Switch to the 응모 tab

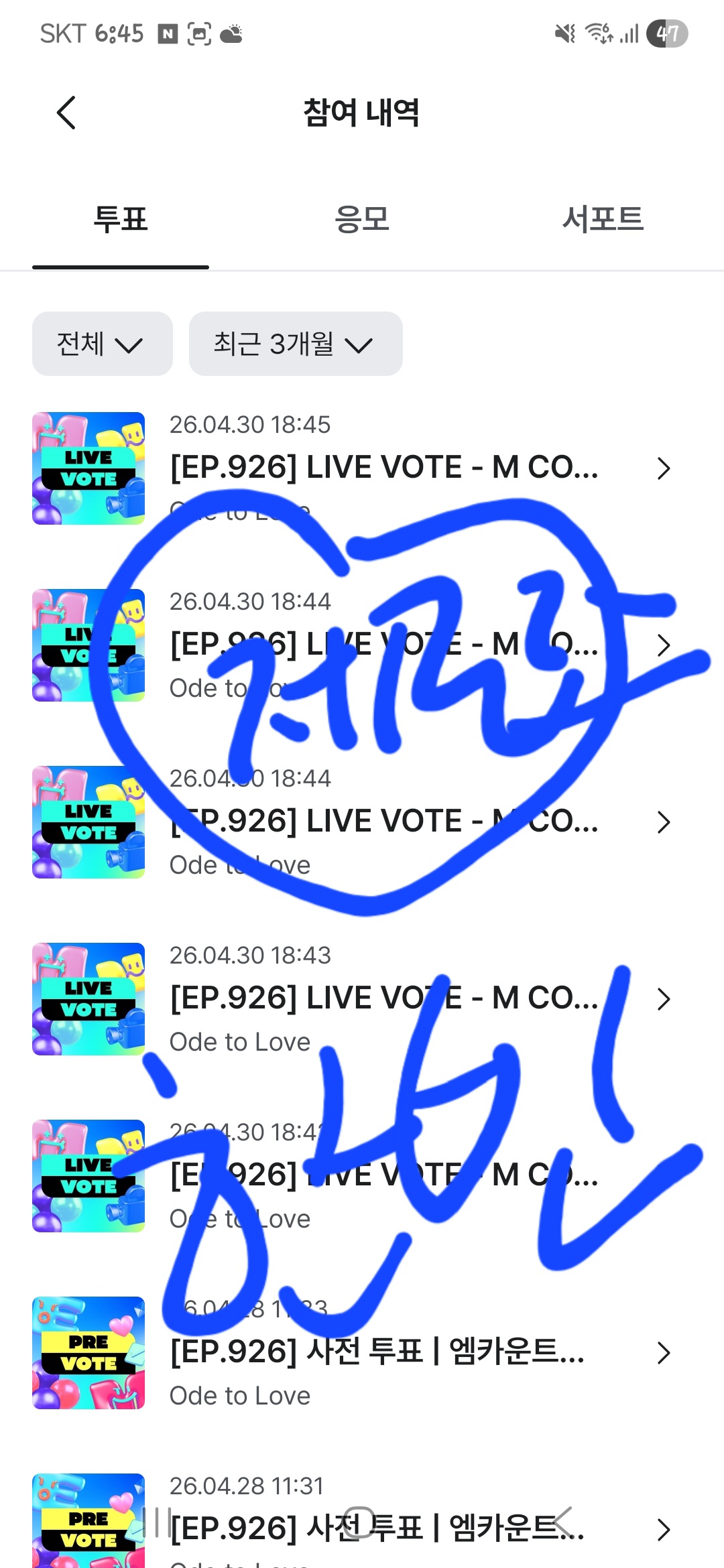coord(362,220)
